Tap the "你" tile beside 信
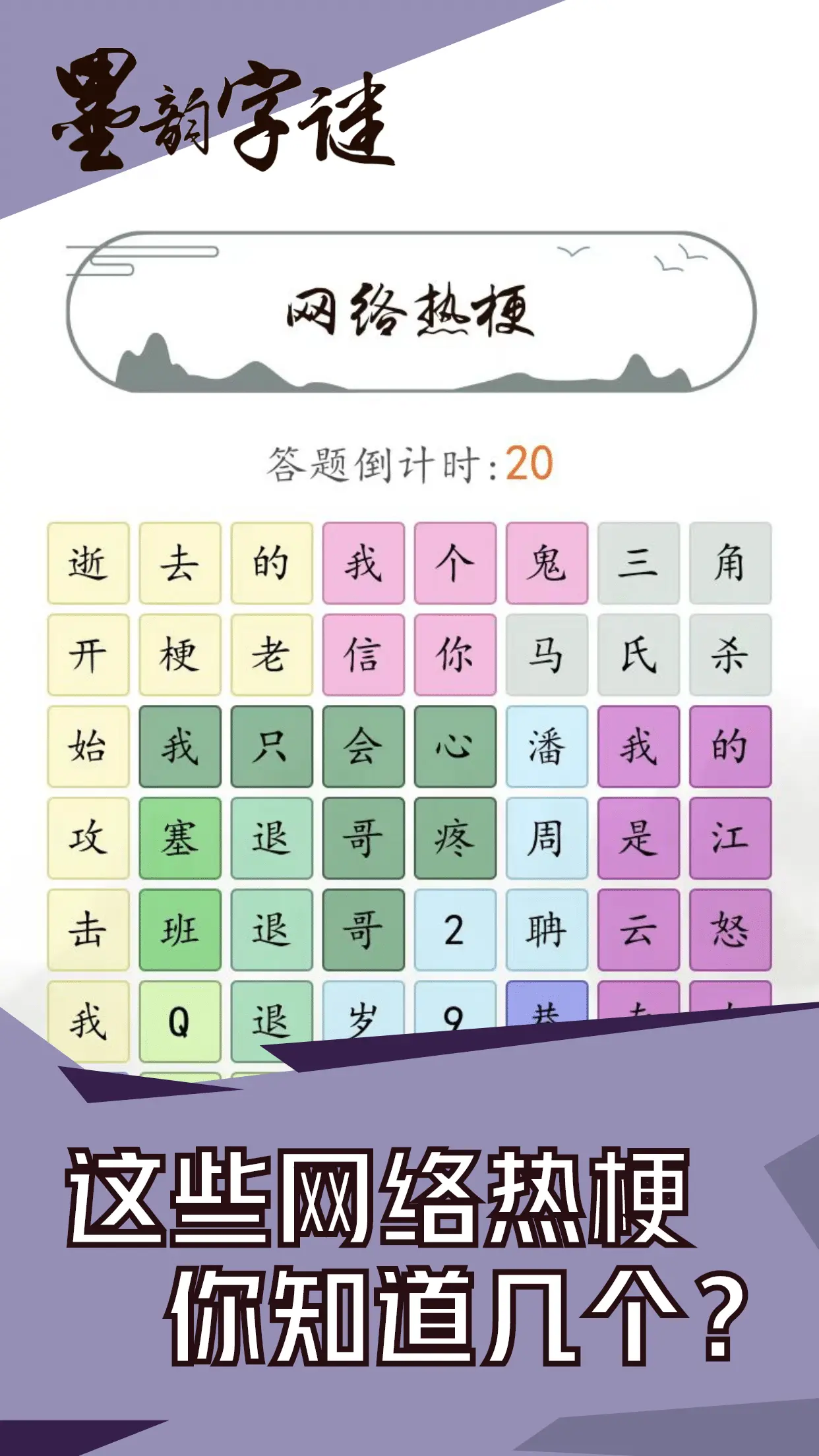Screen dimensions: 819x1456 pos(455,655)
